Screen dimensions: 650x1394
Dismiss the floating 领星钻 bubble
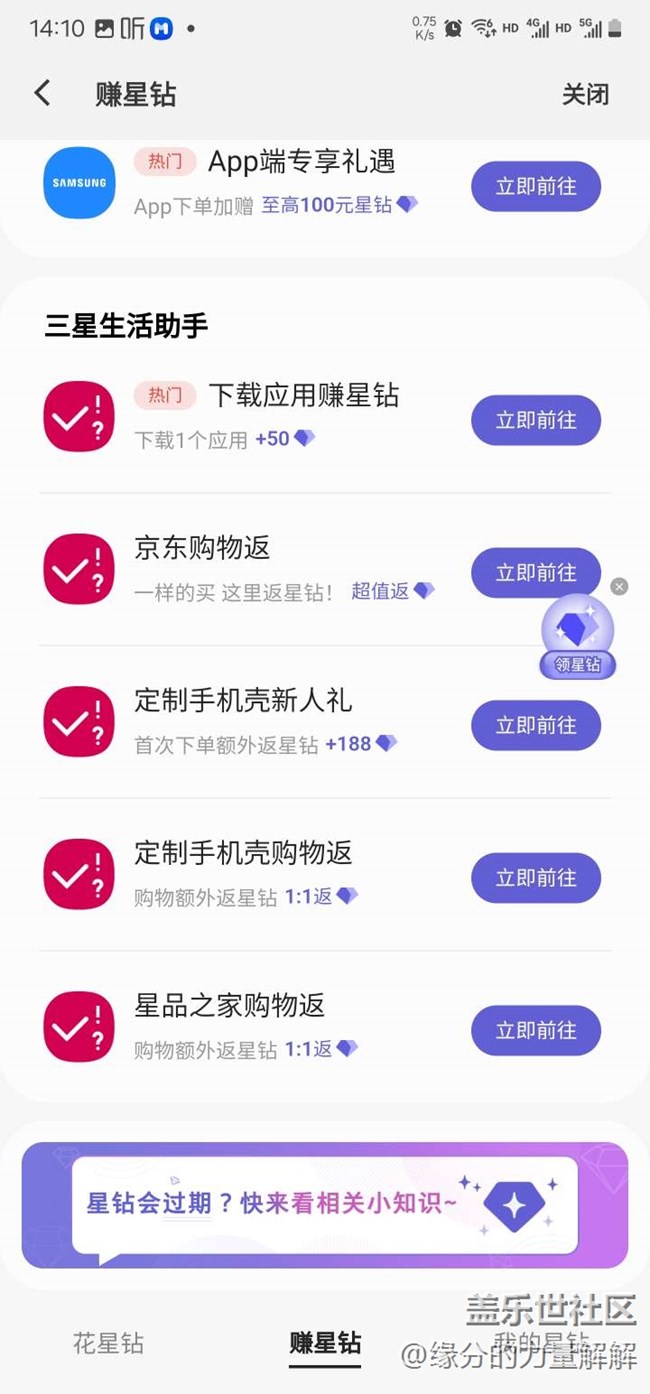pyautogui.click(x=620, y=587)
